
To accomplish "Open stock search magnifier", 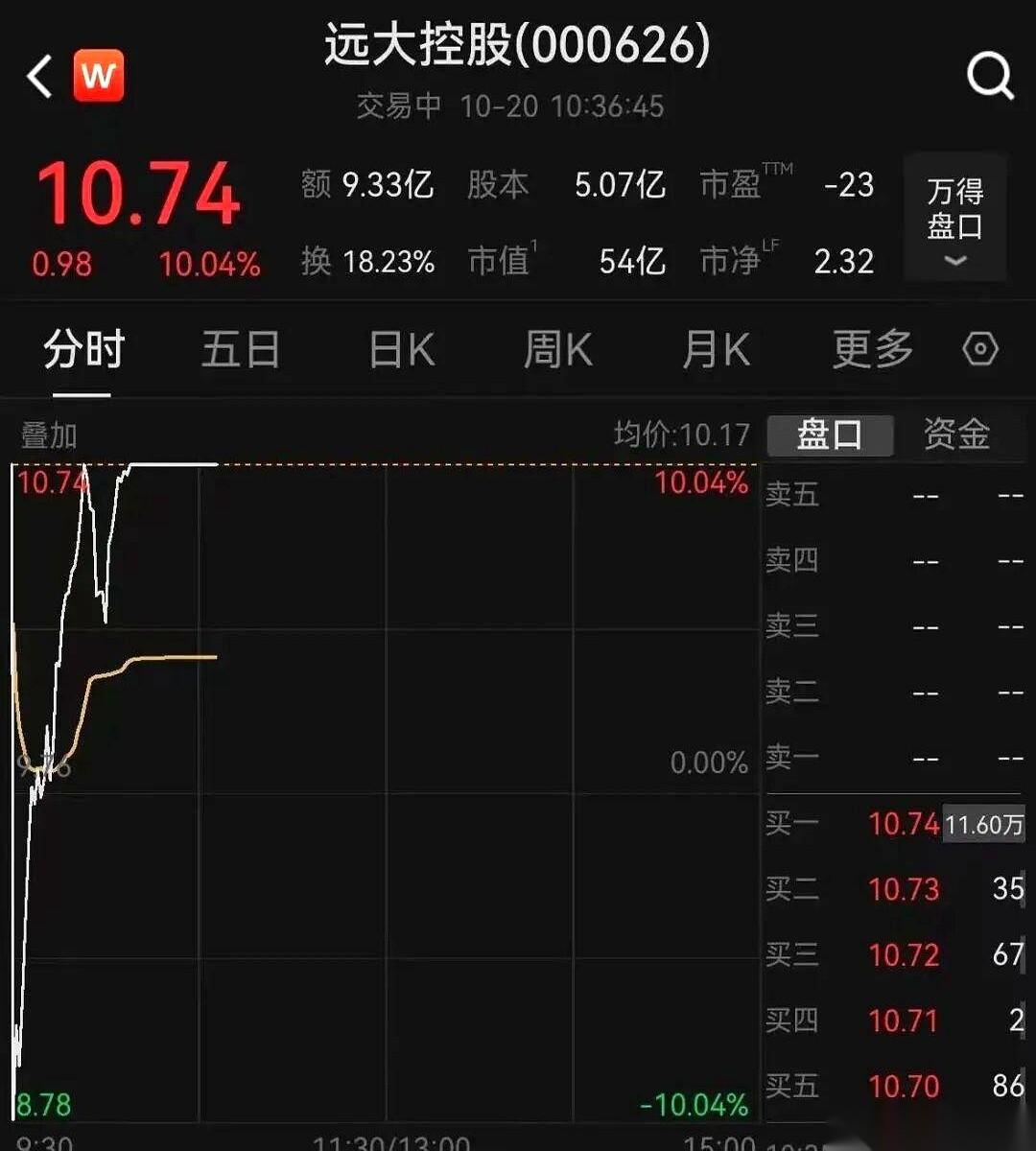I will [x=989, y=76].
